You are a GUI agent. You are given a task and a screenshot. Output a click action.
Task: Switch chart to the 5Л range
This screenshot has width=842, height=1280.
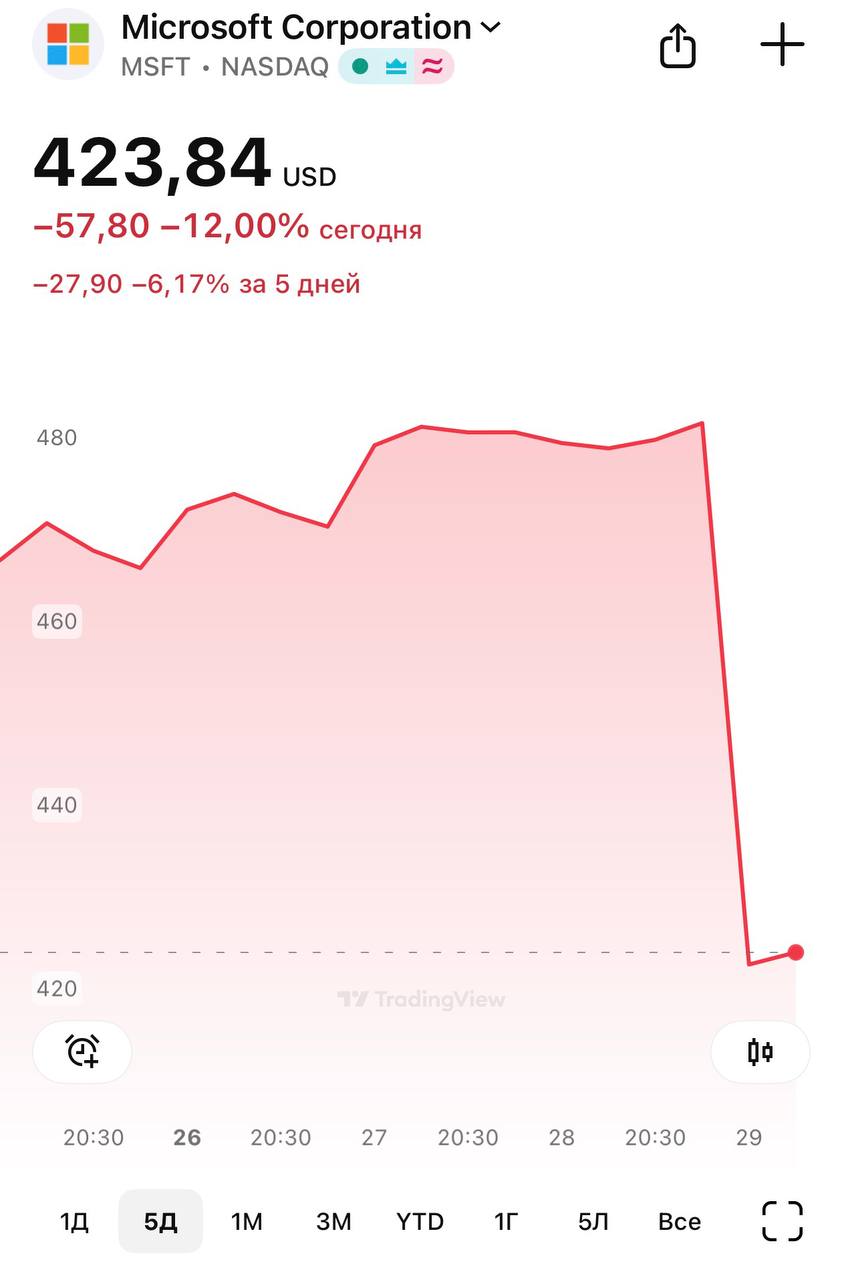click(593, 1221)
